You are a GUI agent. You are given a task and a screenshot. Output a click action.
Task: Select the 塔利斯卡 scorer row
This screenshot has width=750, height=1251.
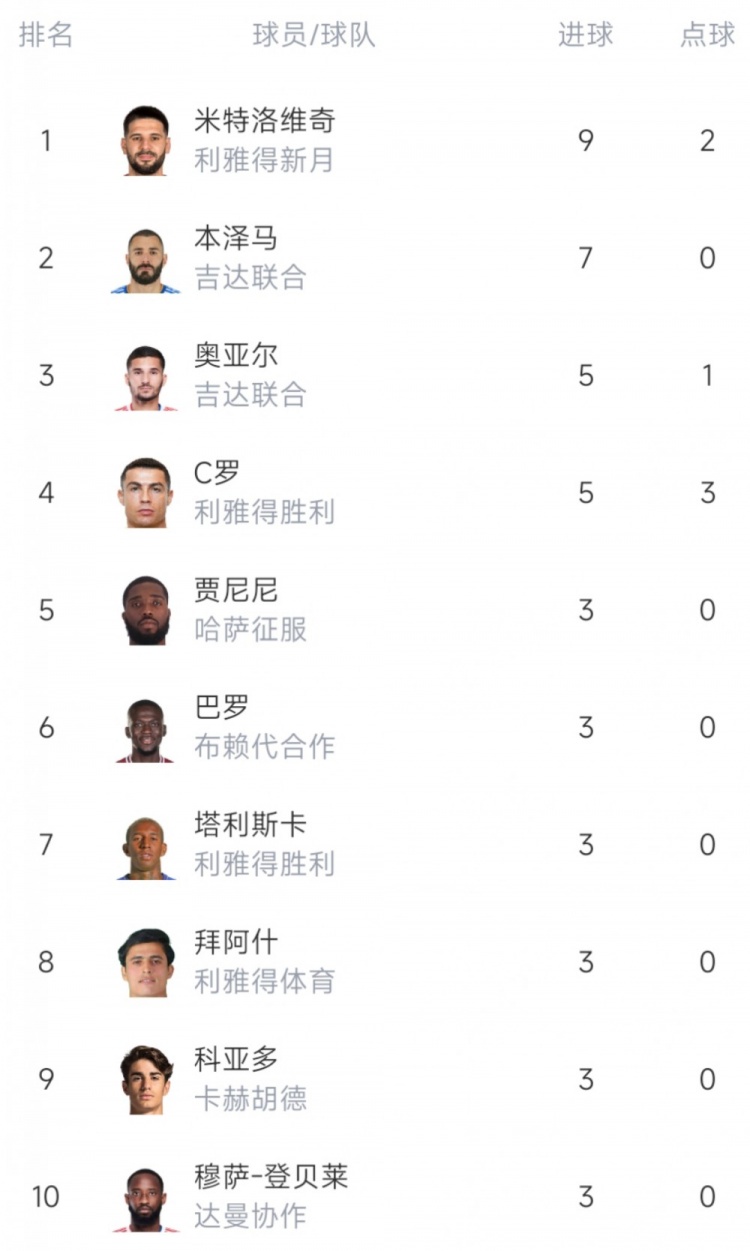[375, 844]
